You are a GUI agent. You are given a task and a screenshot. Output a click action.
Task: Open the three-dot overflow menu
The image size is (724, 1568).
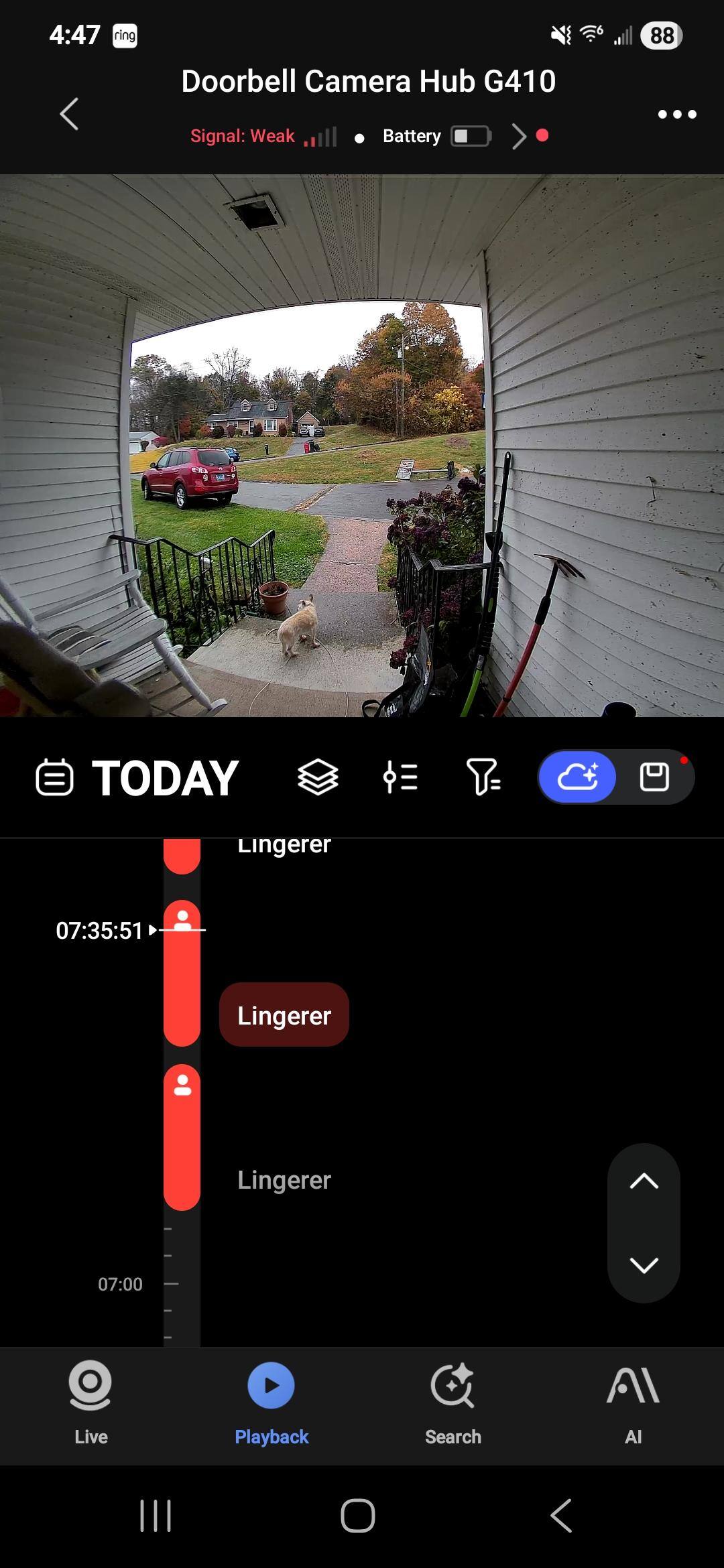click(676, 114)
